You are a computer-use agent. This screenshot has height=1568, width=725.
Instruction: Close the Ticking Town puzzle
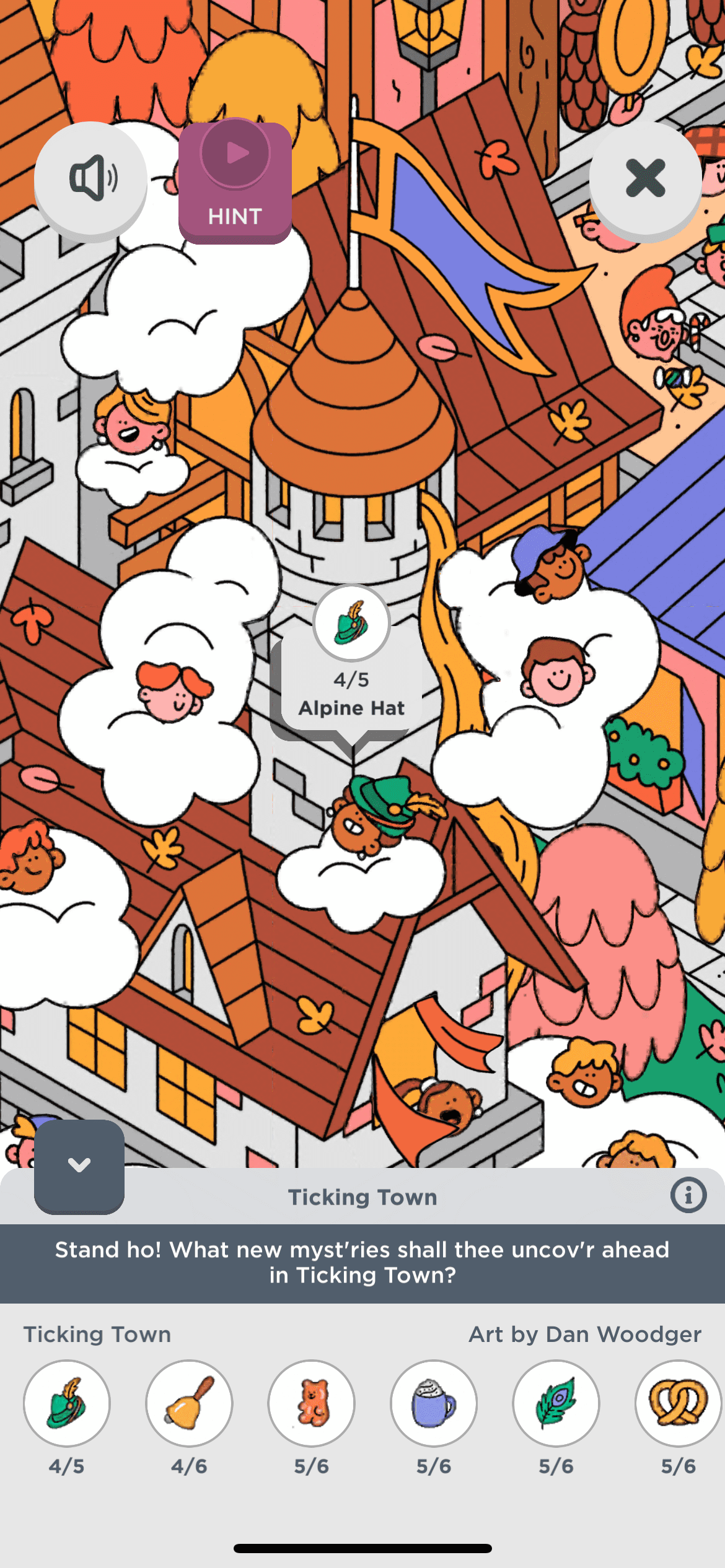[645, 179]
